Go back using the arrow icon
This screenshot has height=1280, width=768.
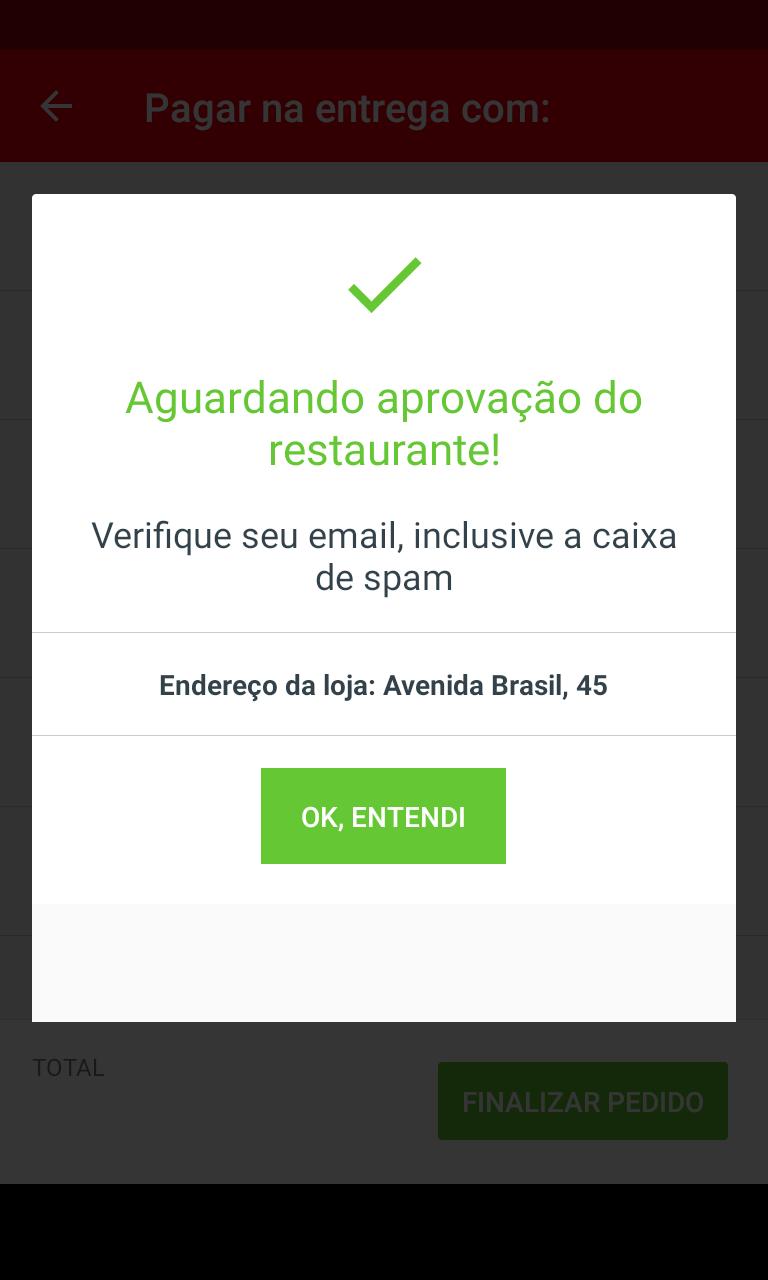coord(56,107)
